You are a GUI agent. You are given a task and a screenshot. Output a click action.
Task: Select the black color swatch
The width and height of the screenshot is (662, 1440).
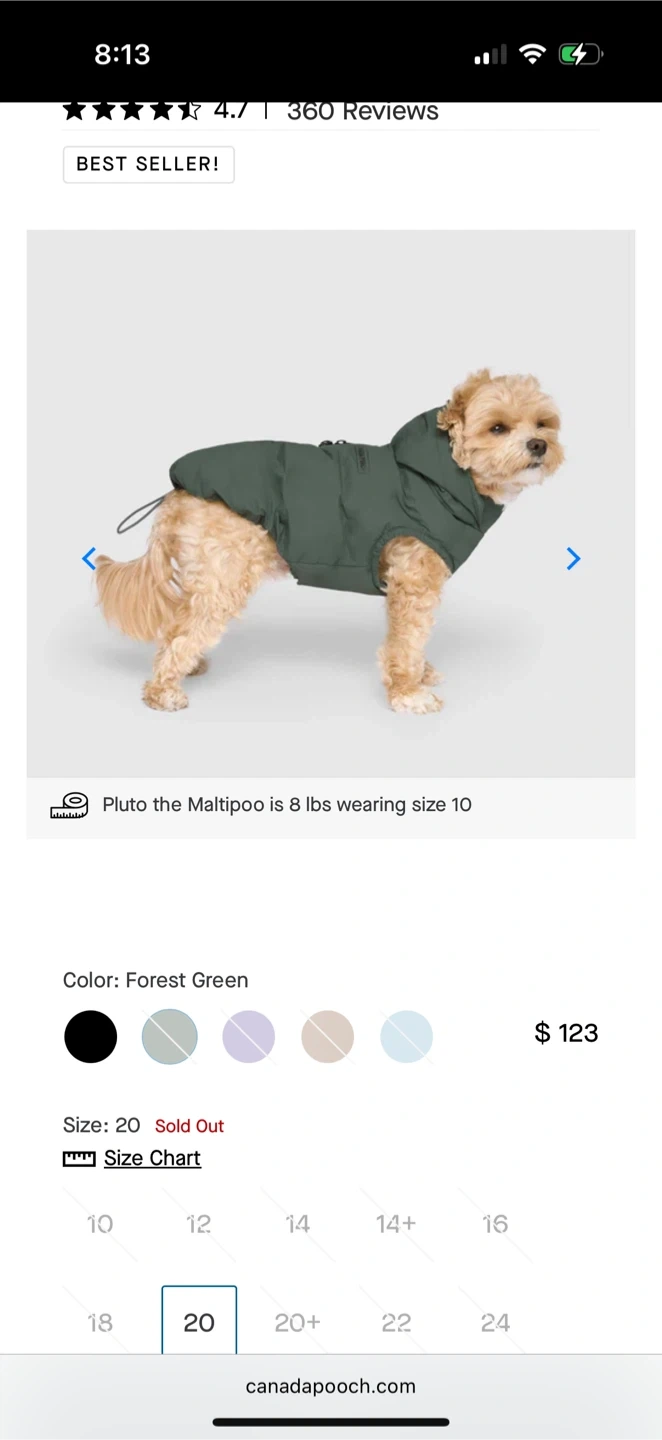[91, 1036]
